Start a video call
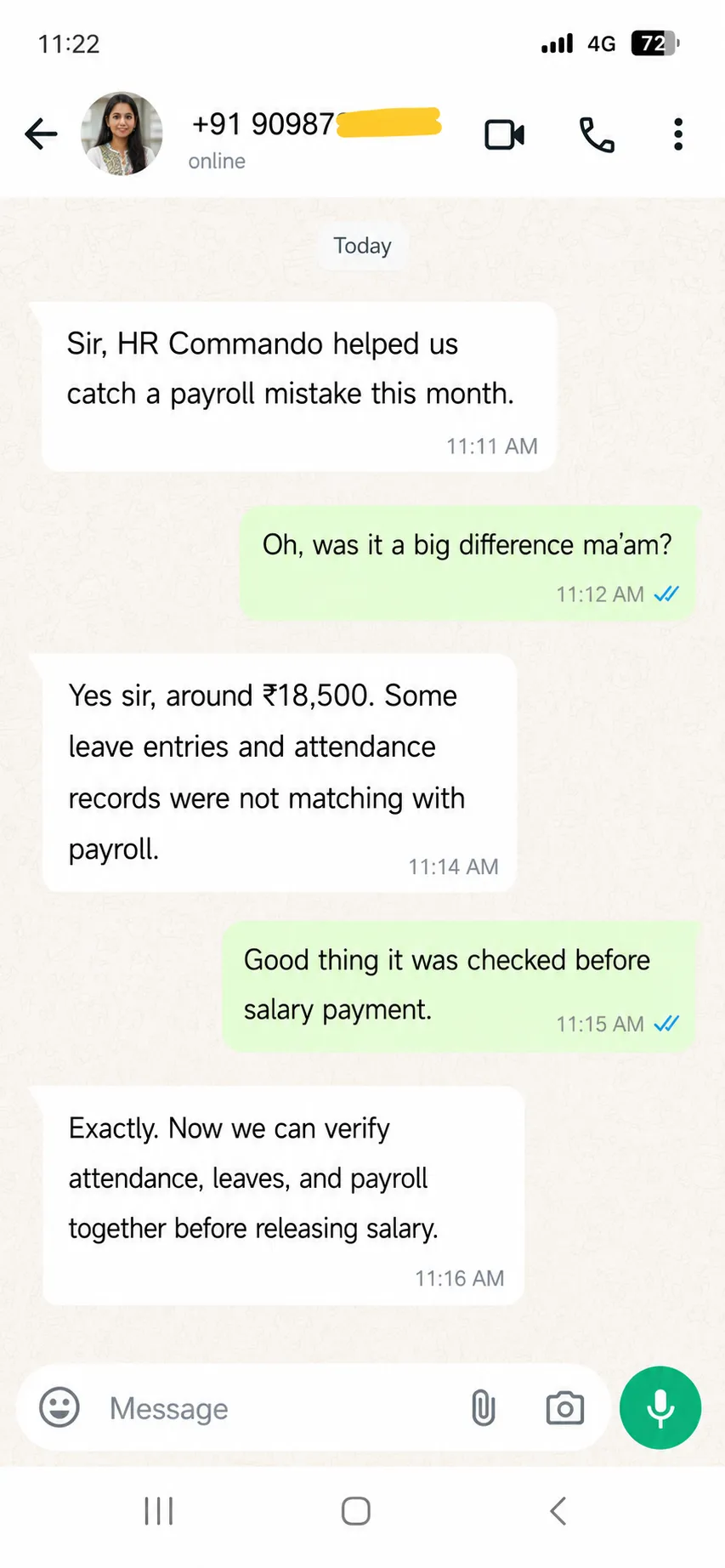This screenshot has width=725, height=1568. pos(504,134)
